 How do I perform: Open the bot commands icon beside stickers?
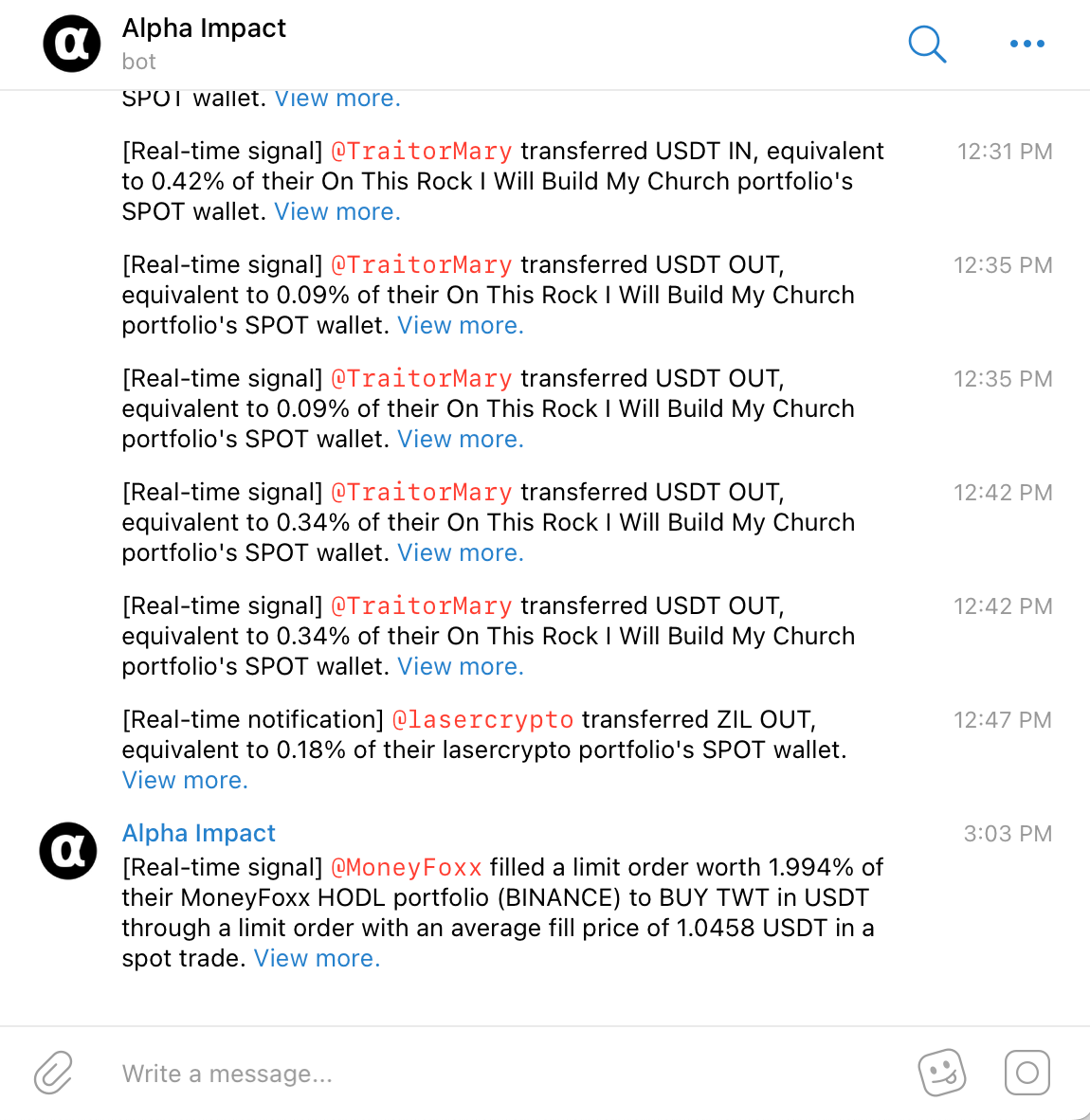(x=1026, y=1073)
